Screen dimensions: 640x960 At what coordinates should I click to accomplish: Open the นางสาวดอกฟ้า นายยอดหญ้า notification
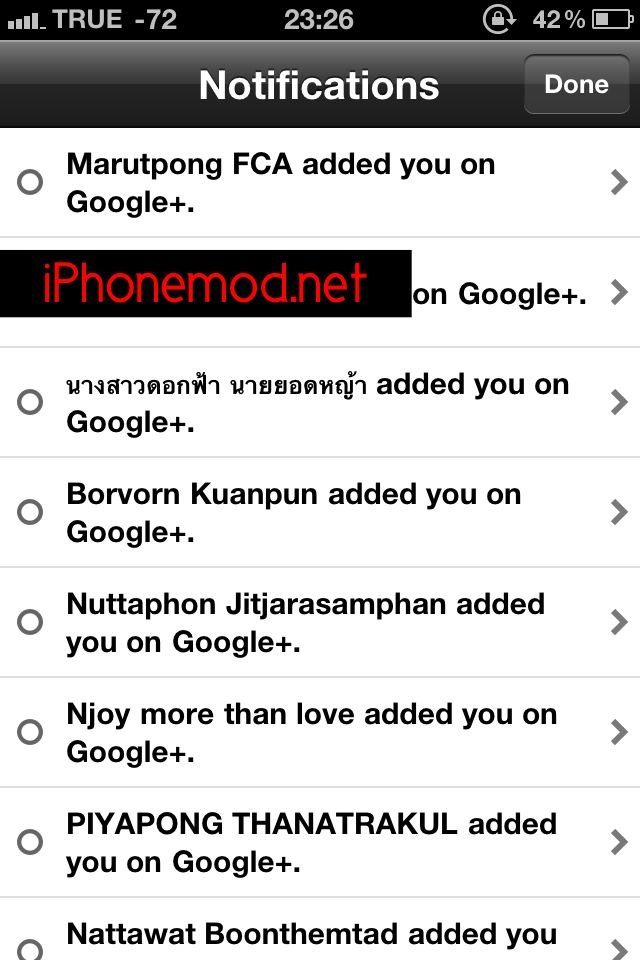[320, 402]
